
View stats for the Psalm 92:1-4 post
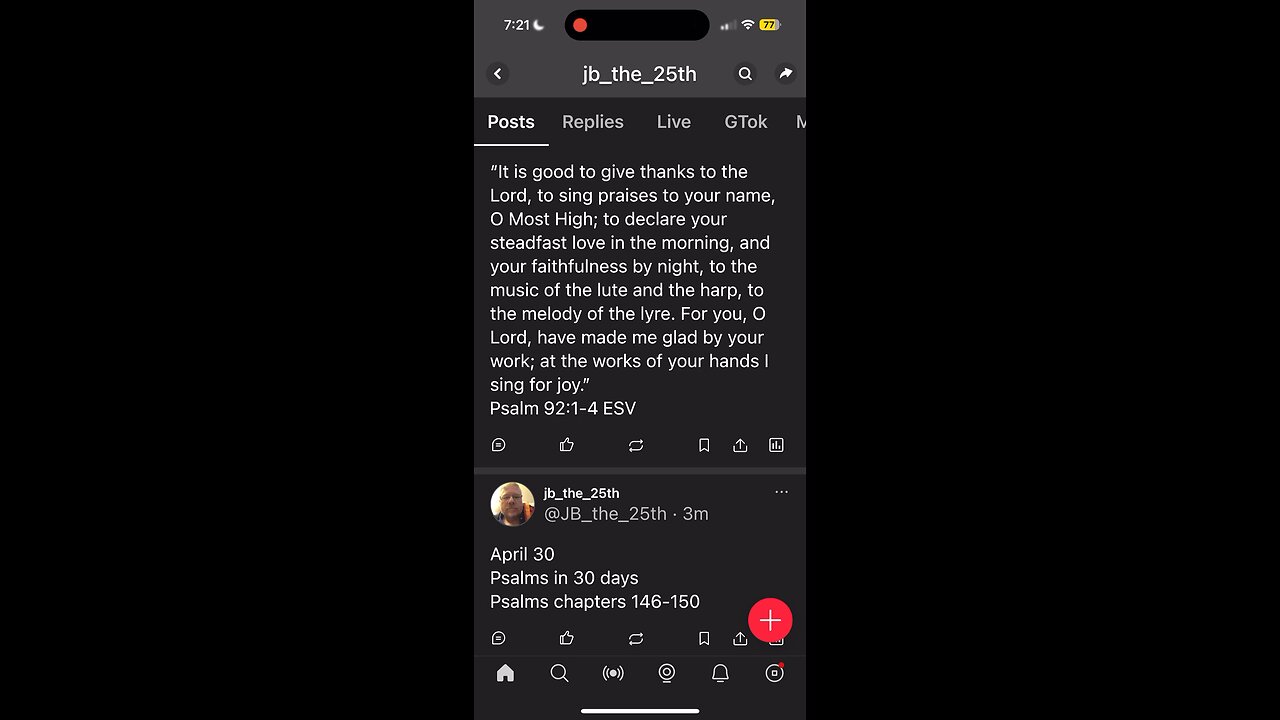pyautogui.click(x=776, y=445)
